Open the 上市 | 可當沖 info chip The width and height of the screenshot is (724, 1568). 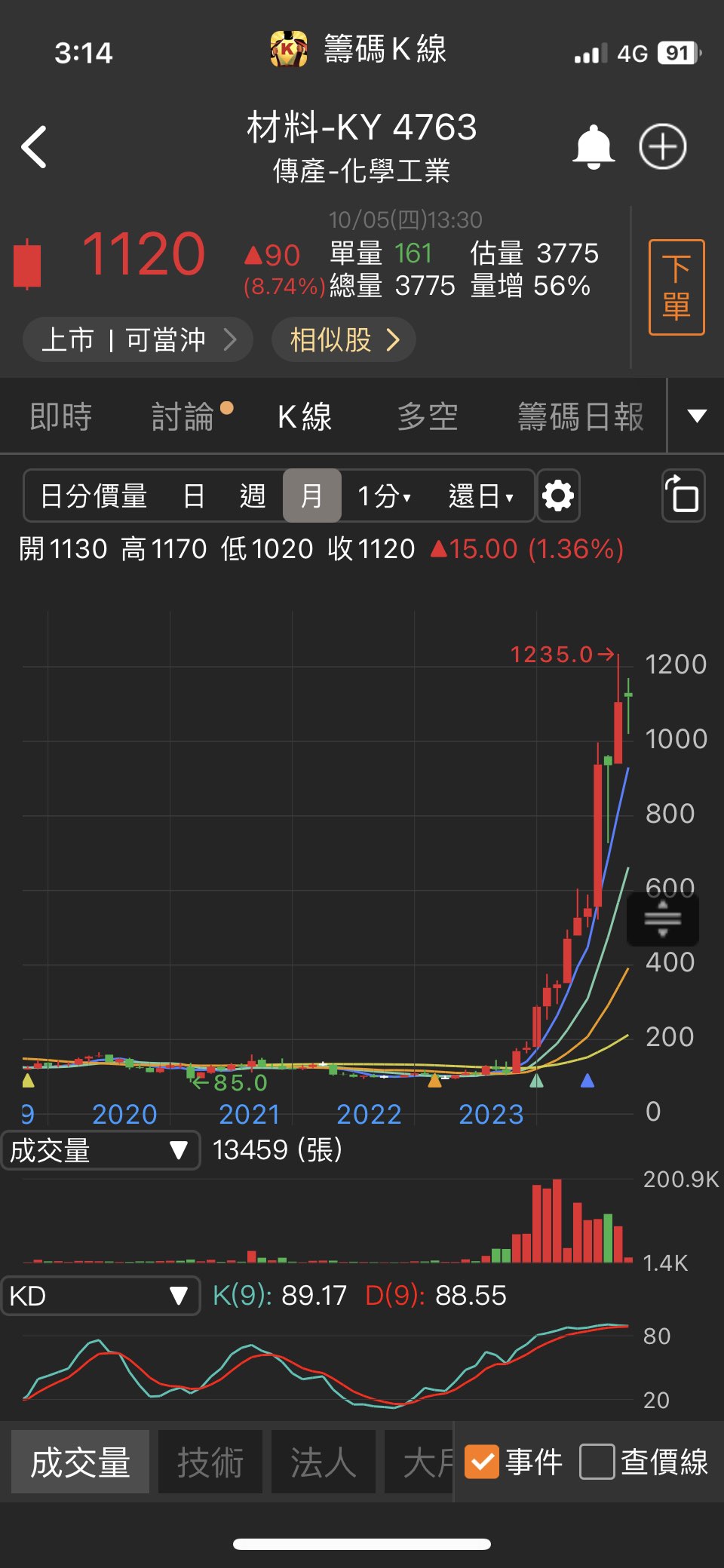pyautogui.click(x=137, y=339)
